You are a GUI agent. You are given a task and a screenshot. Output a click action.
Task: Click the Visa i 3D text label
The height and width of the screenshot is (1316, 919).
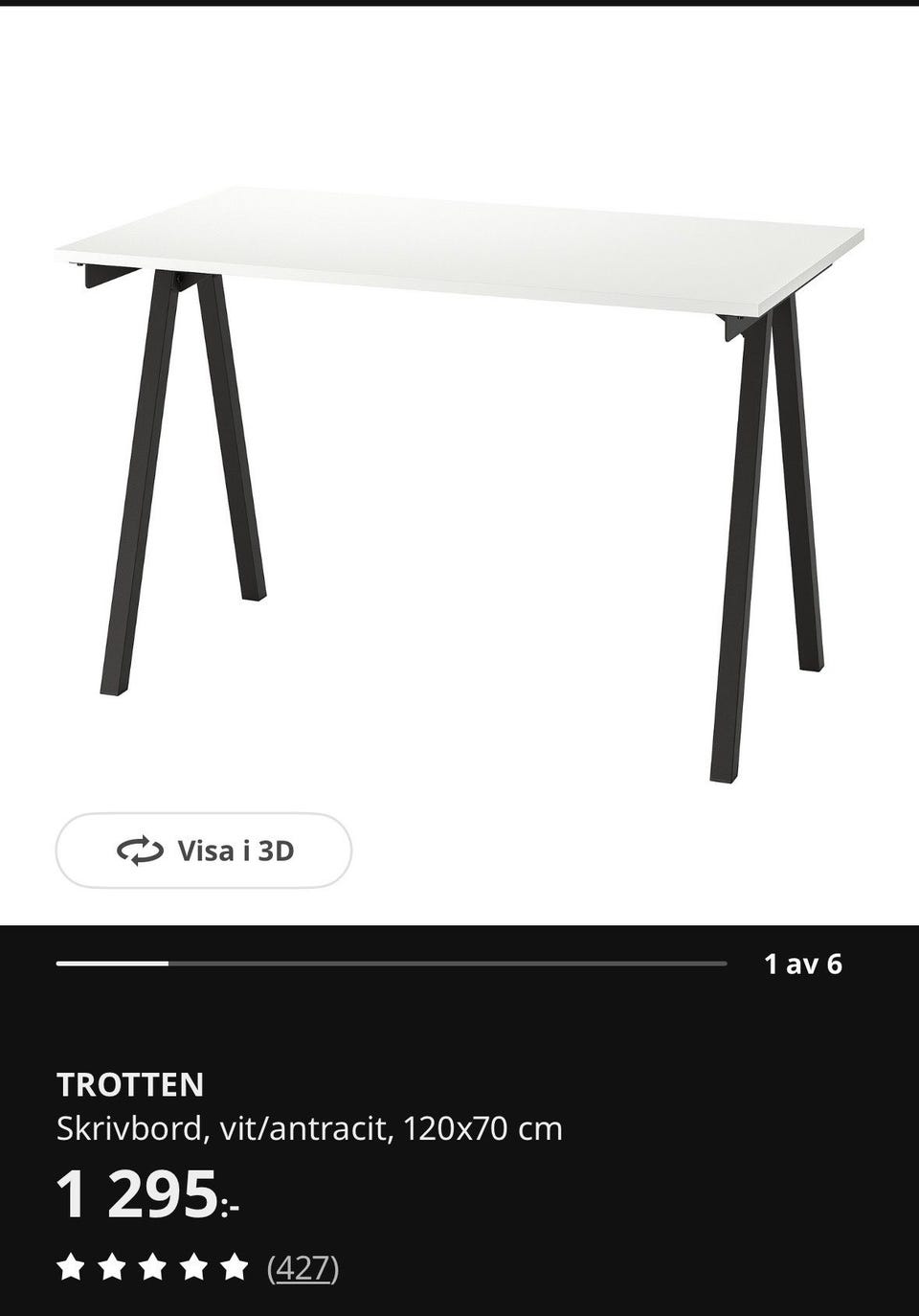click(237, 850)
